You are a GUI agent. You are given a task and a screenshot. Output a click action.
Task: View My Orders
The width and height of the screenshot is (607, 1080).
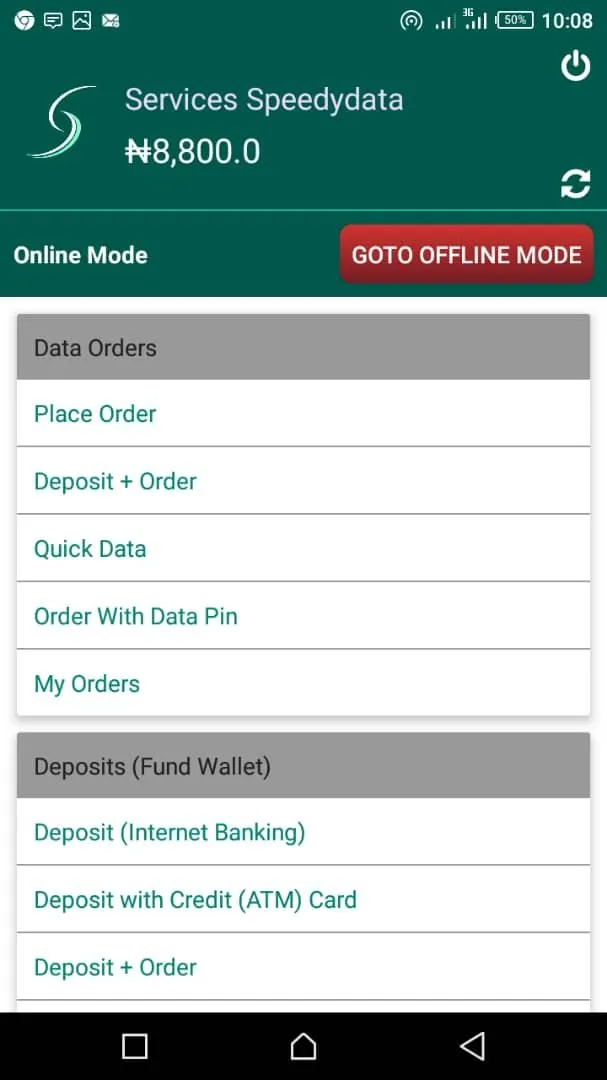coord(303,684)
